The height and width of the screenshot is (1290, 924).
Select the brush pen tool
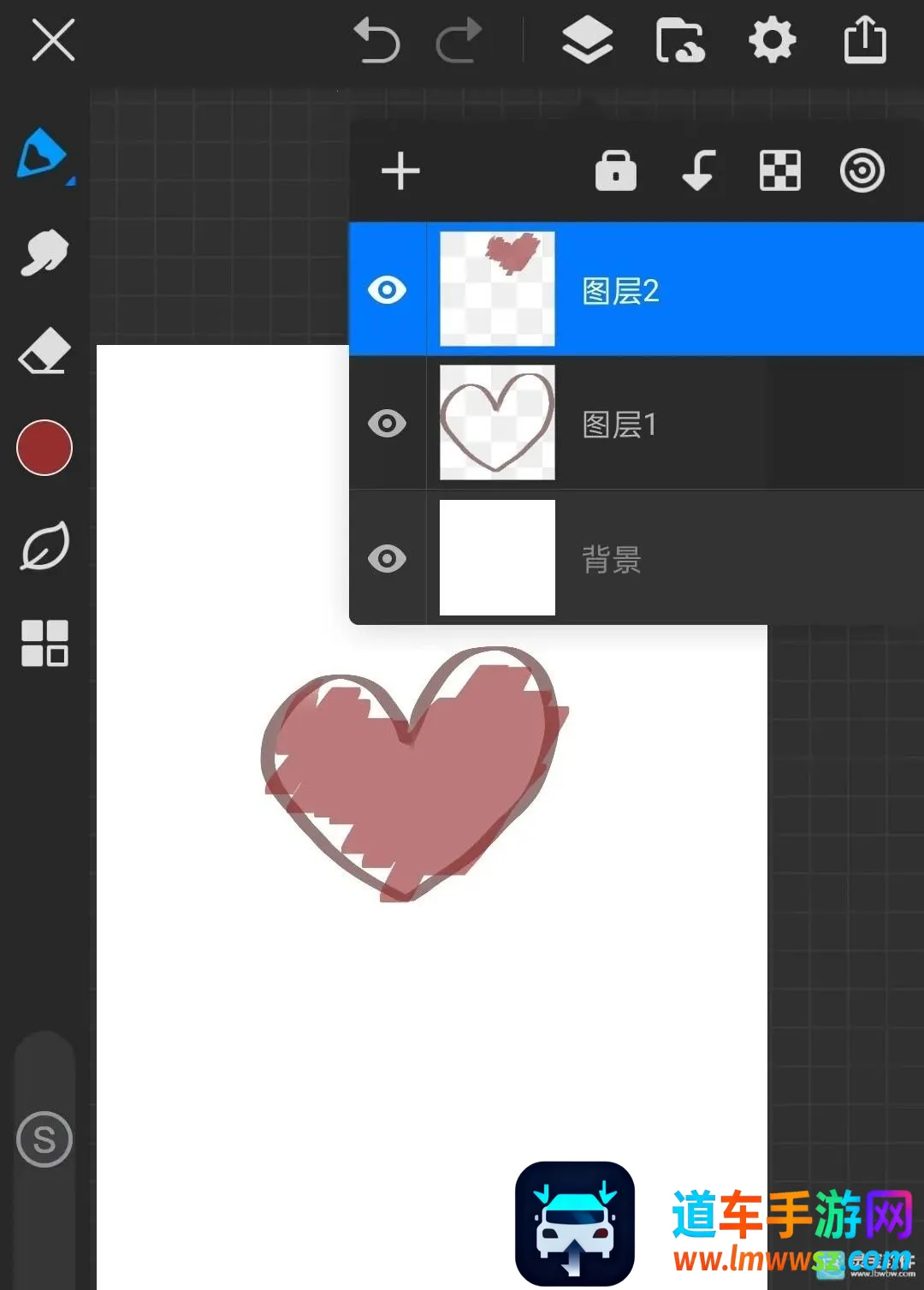(x=43, y=154)
